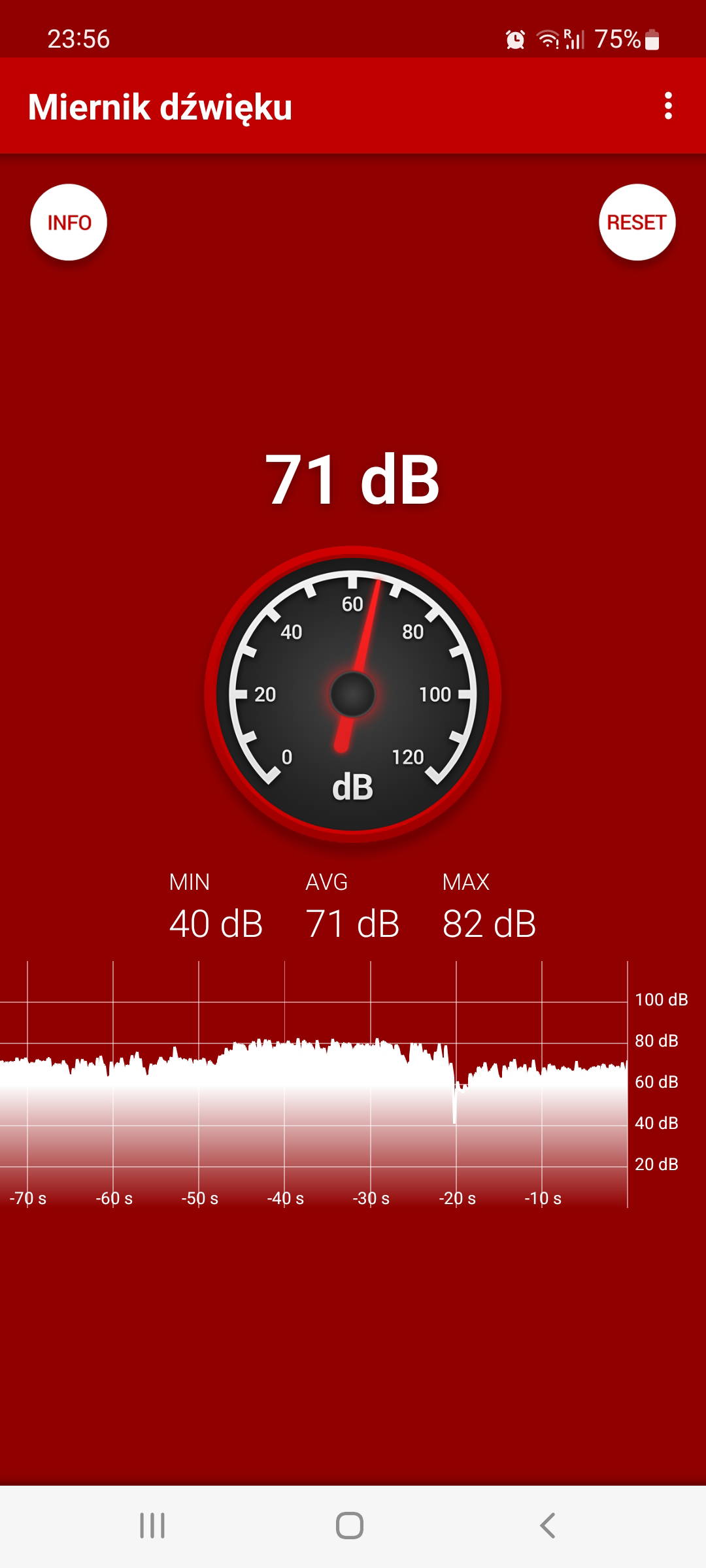
Task: Reset the sound measurements
Action: tap(637, 222)
